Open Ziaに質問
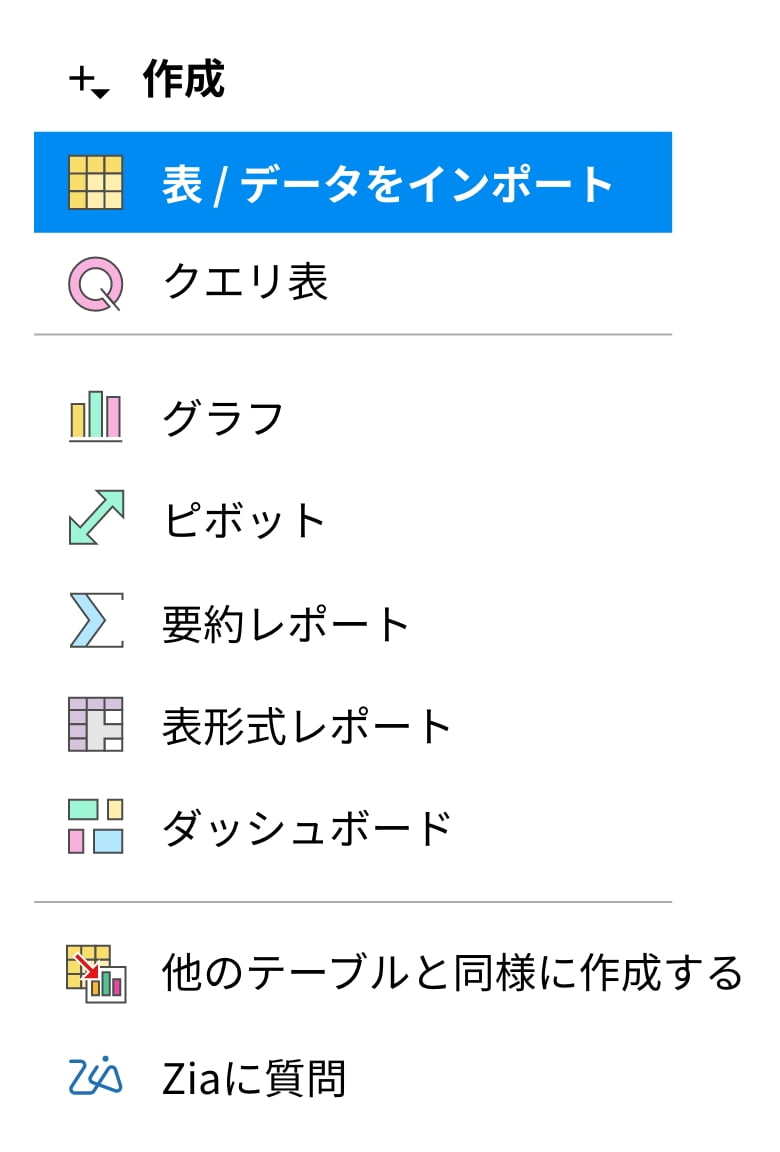 click(254, 1078)
